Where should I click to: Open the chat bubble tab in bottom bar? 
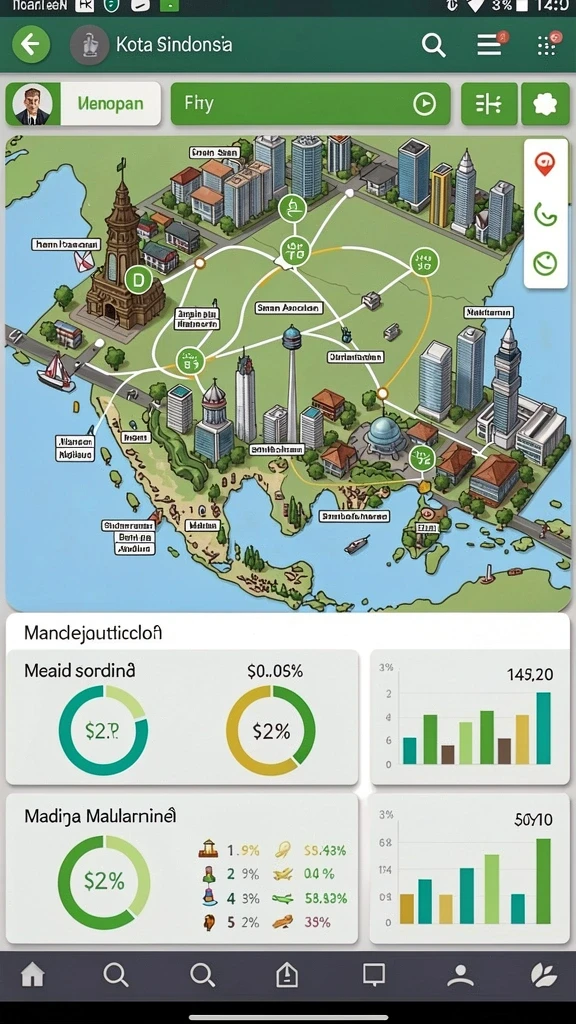tap(374, 975)
